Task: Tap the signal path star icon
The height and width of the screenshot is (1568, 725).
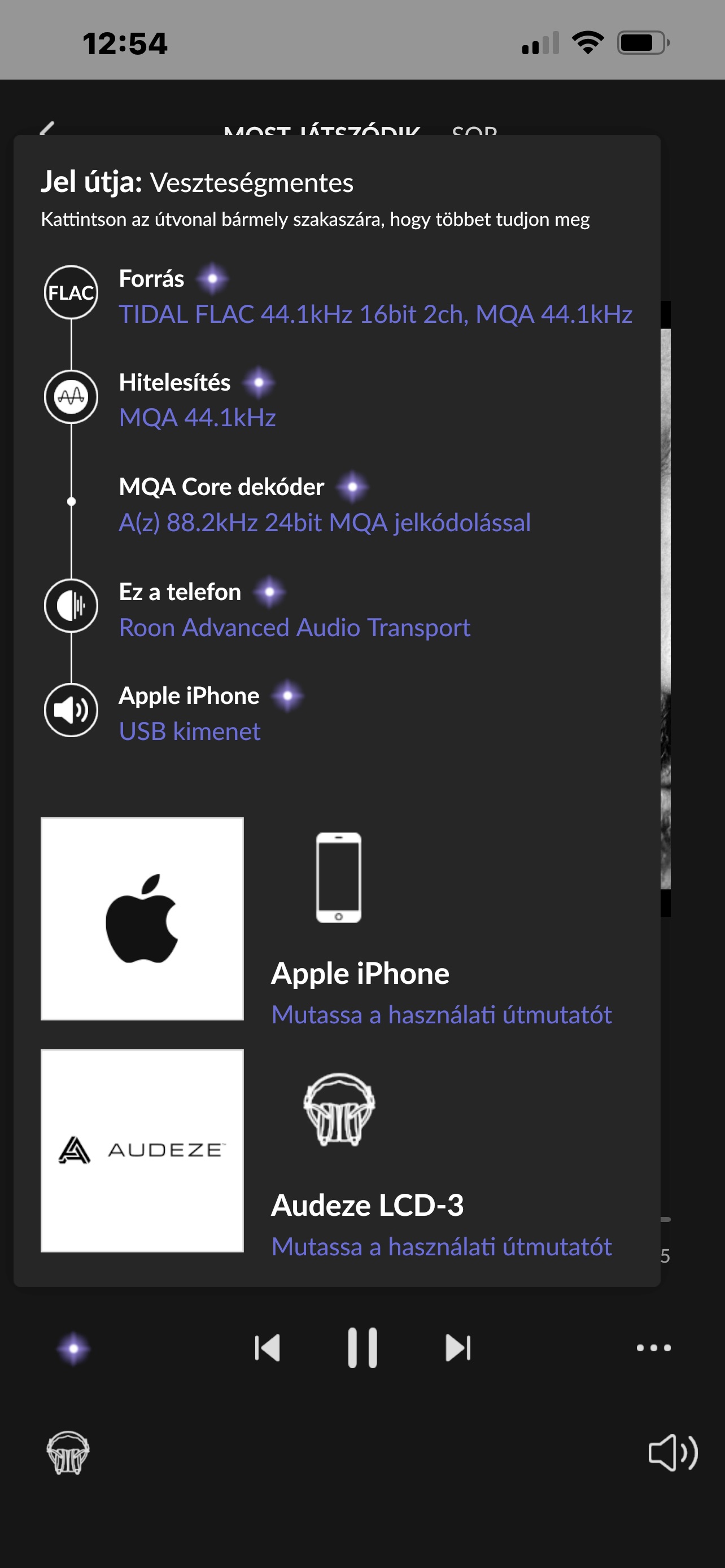Action: point(73,1348)
